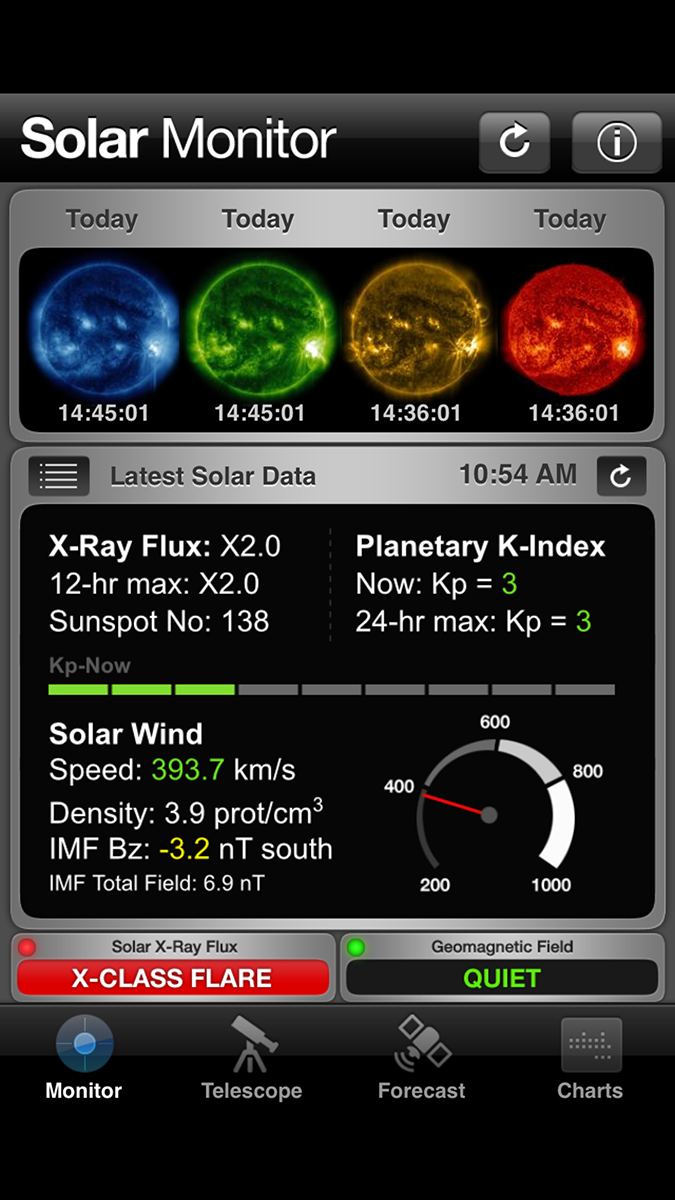Switch to the Monitor tab
The width and height of the screenshot is (675, 1200).
[84, 1060]
